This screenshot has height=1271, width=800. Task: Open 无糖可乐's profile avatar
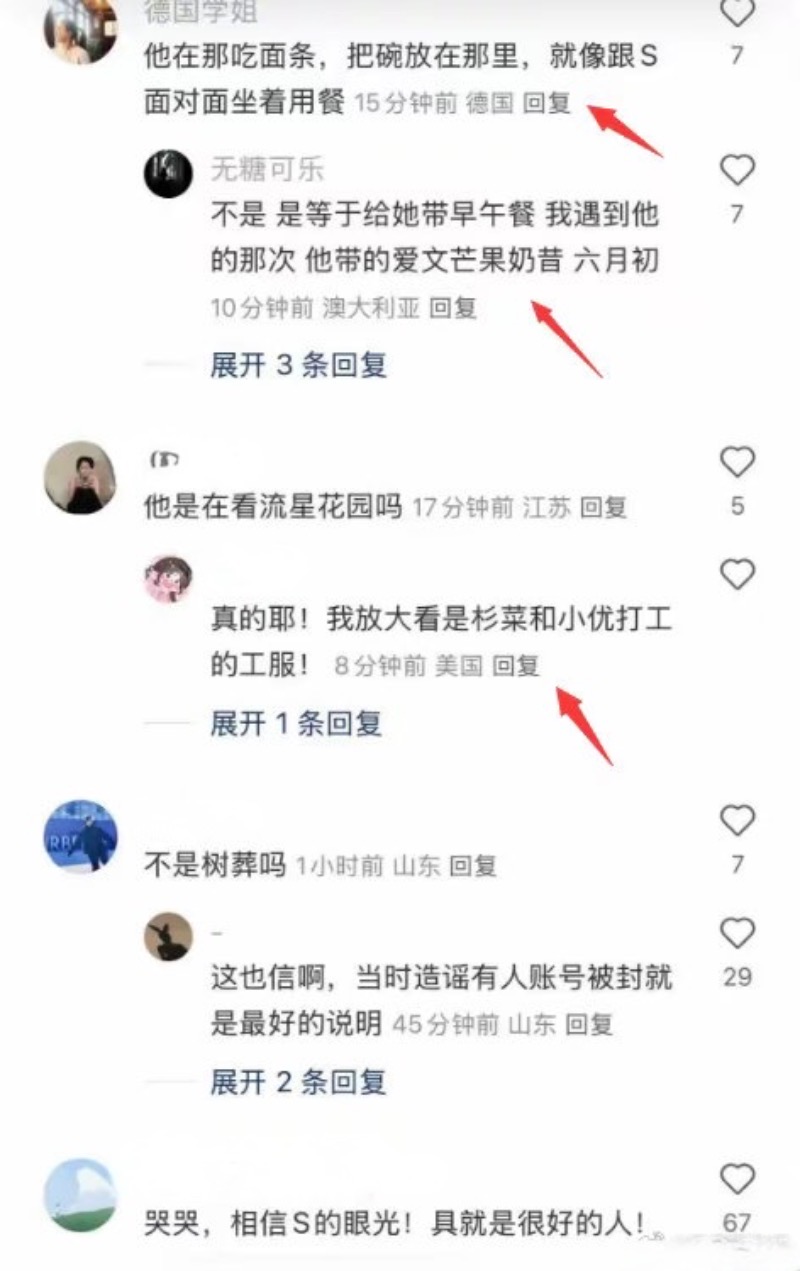[x=168, y=174]
